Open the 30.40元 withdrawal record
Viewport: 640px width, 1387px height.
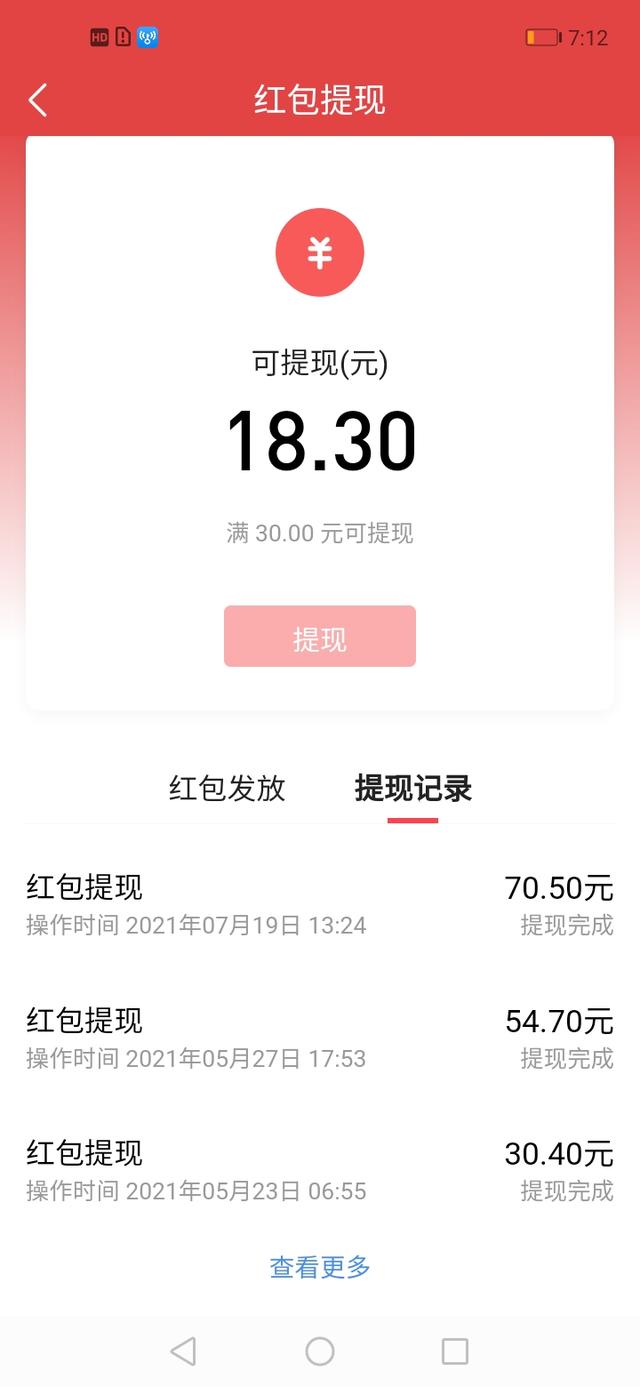click(320, 1171)
